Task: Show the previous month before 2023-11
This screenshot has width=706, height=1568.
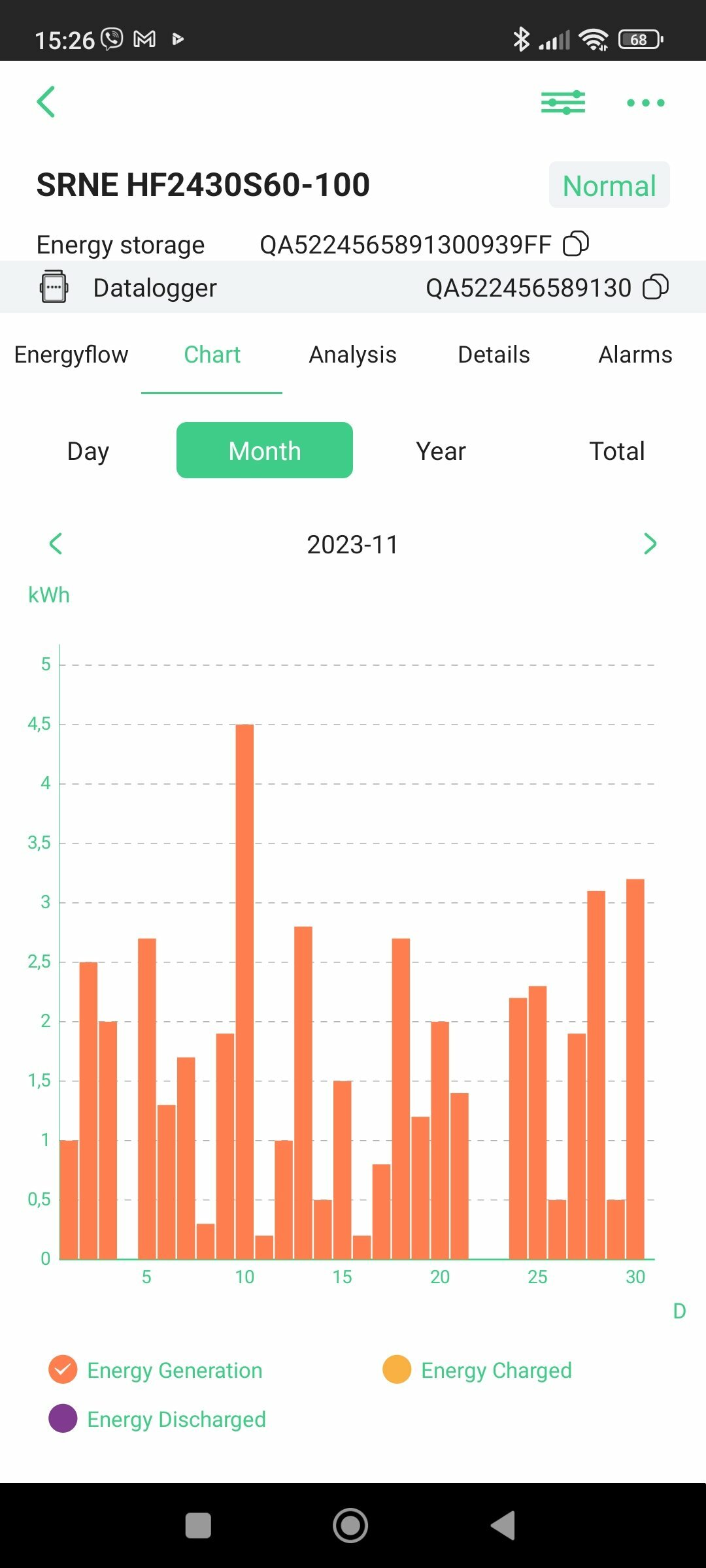Action: (x=56, y=544)
